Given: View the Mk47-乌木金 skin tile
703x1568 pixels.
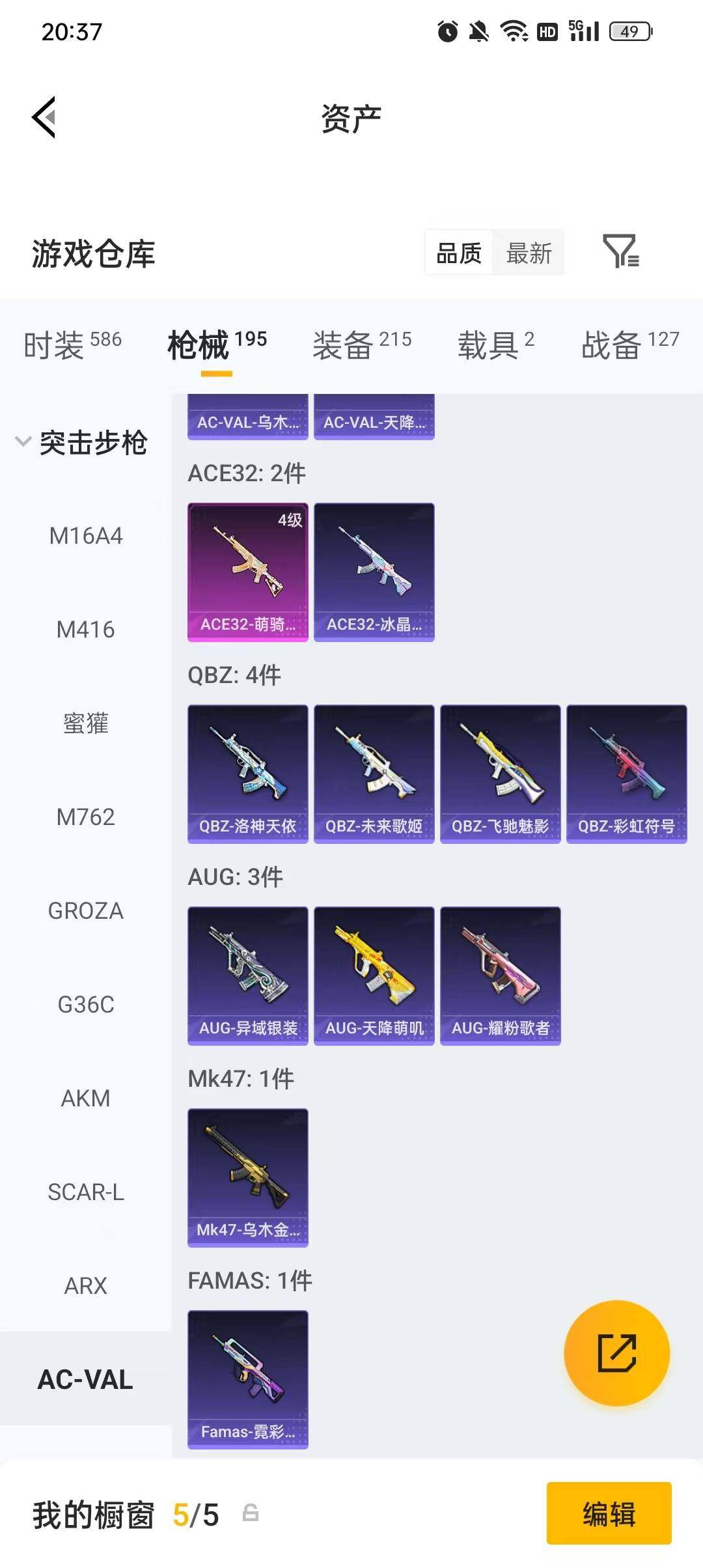Looking at the screenshot, I should [248, 1178].
